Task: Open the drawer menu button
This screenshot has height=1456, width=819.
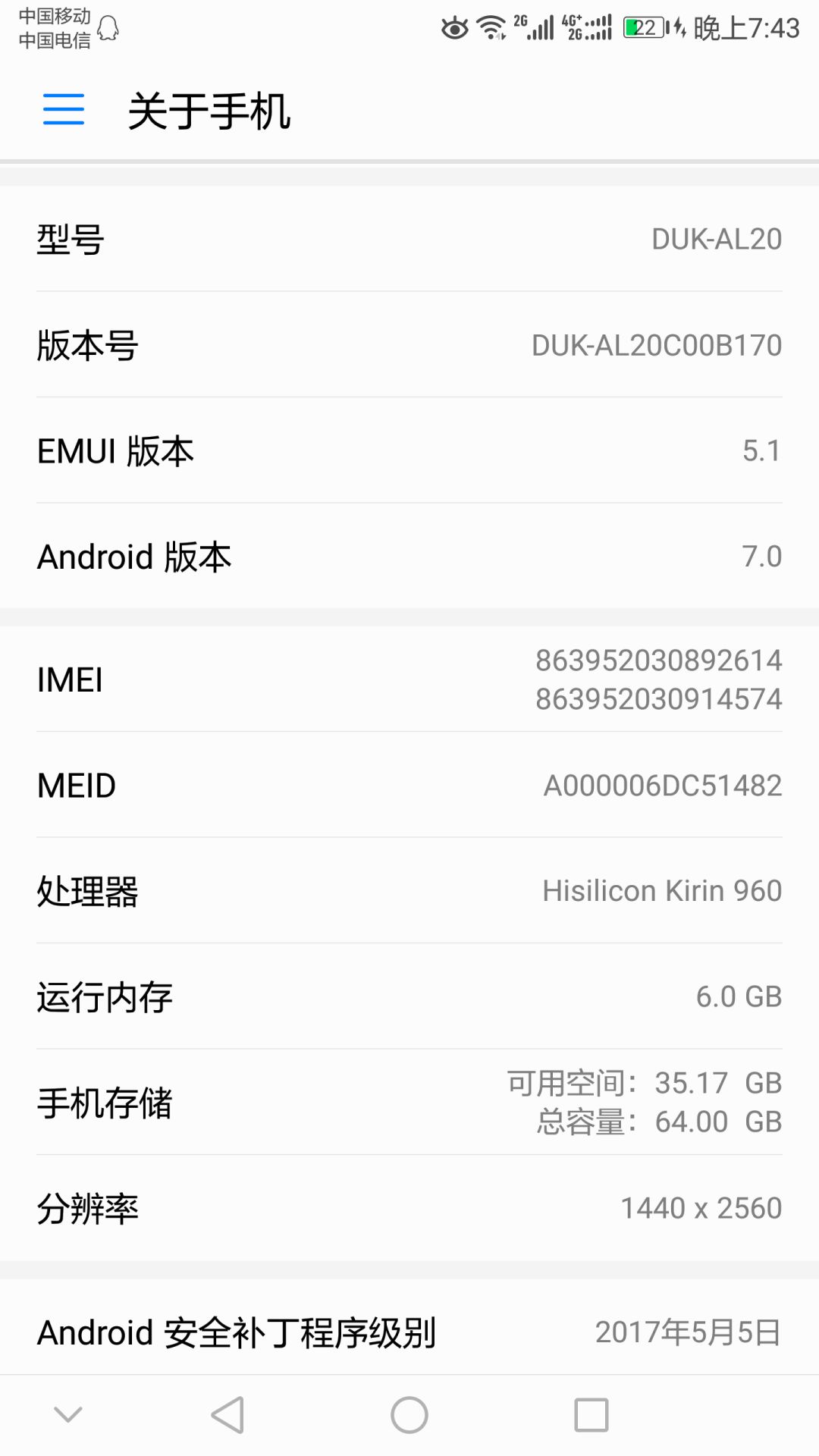Action: pos(64,110)
